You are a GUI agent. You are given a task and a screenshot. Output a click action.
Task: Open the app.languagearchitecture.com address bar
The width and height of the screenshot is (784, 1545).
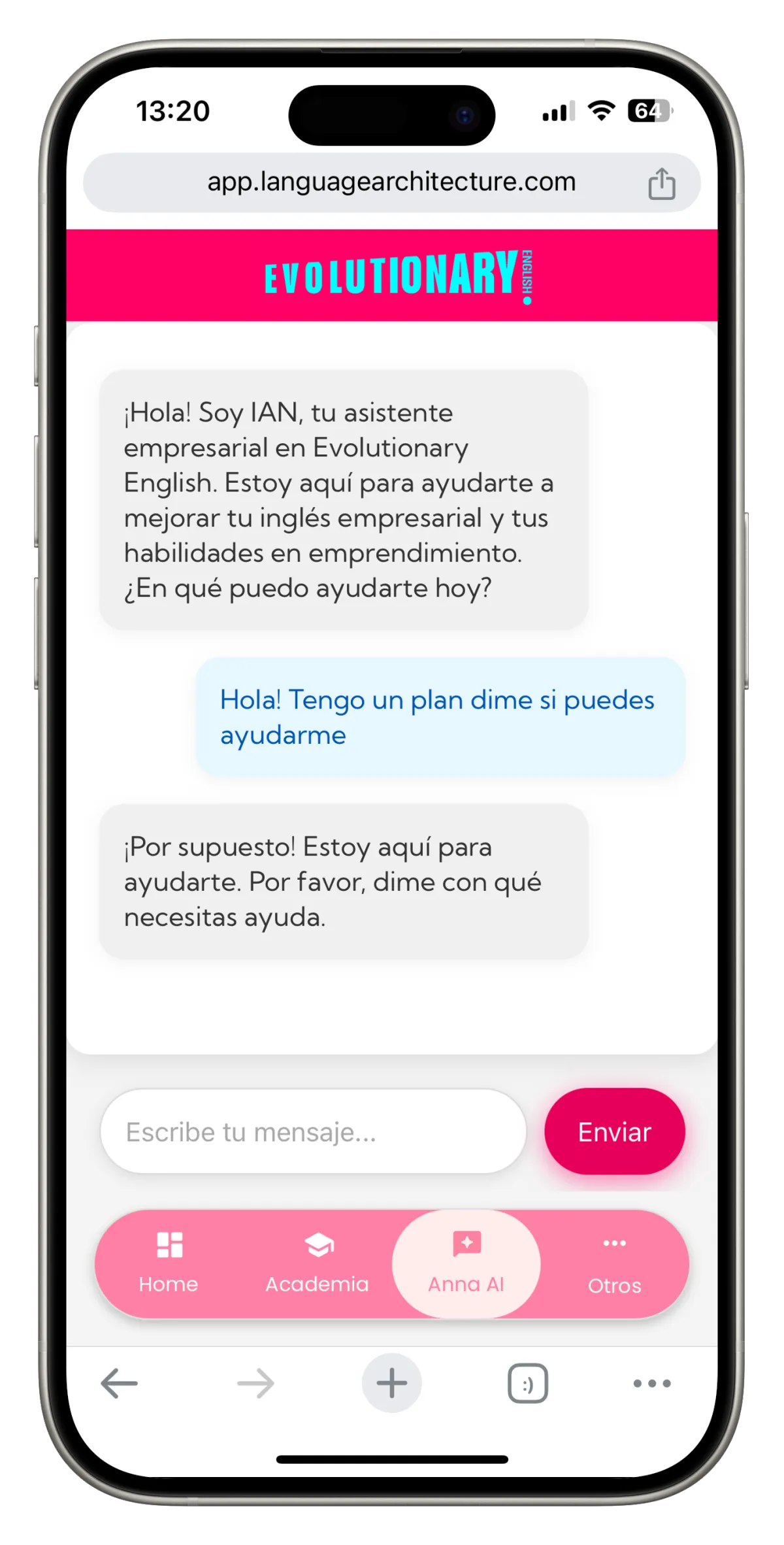(x=391, y=182)
